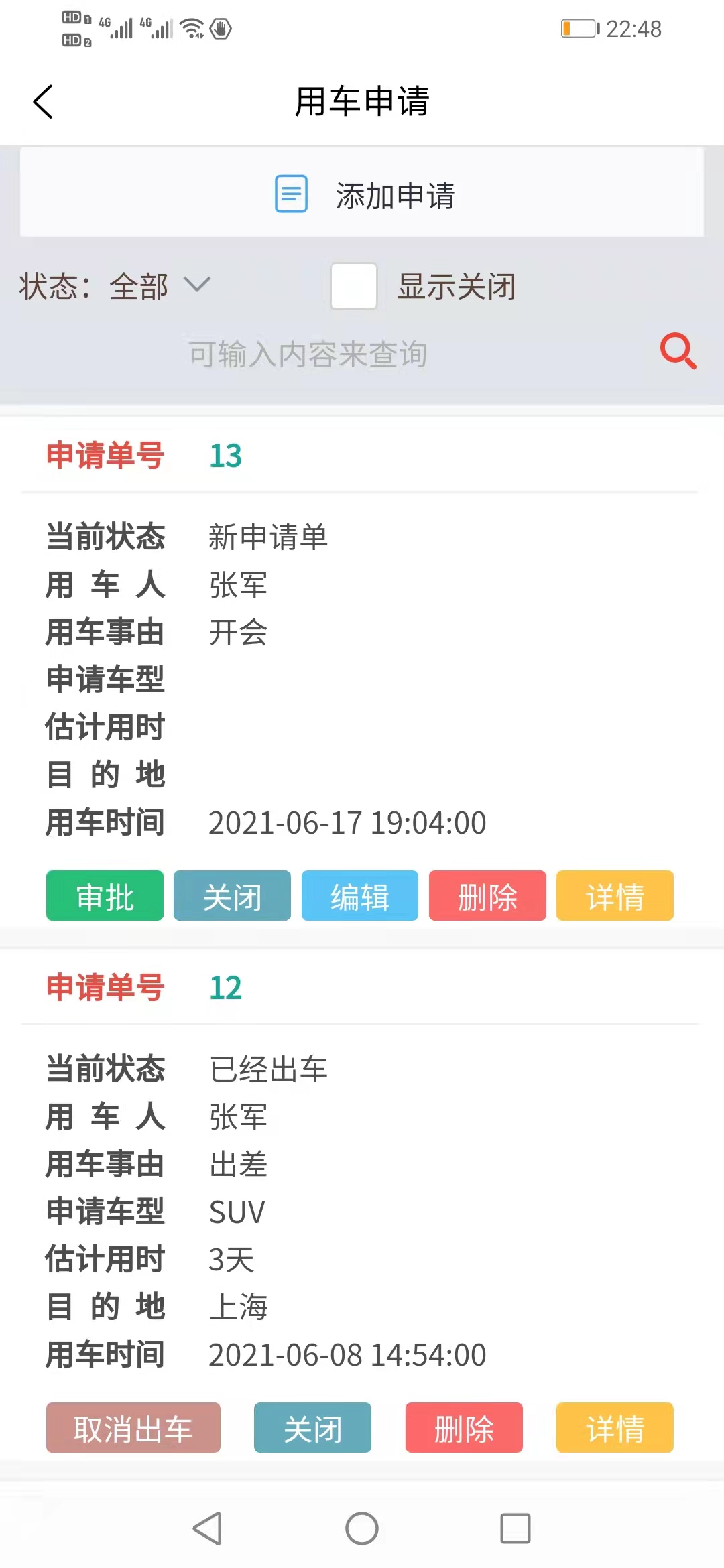Focus the 可输入内容来查询 search field
The image size is (724, 1568).
tap(308, 353)
